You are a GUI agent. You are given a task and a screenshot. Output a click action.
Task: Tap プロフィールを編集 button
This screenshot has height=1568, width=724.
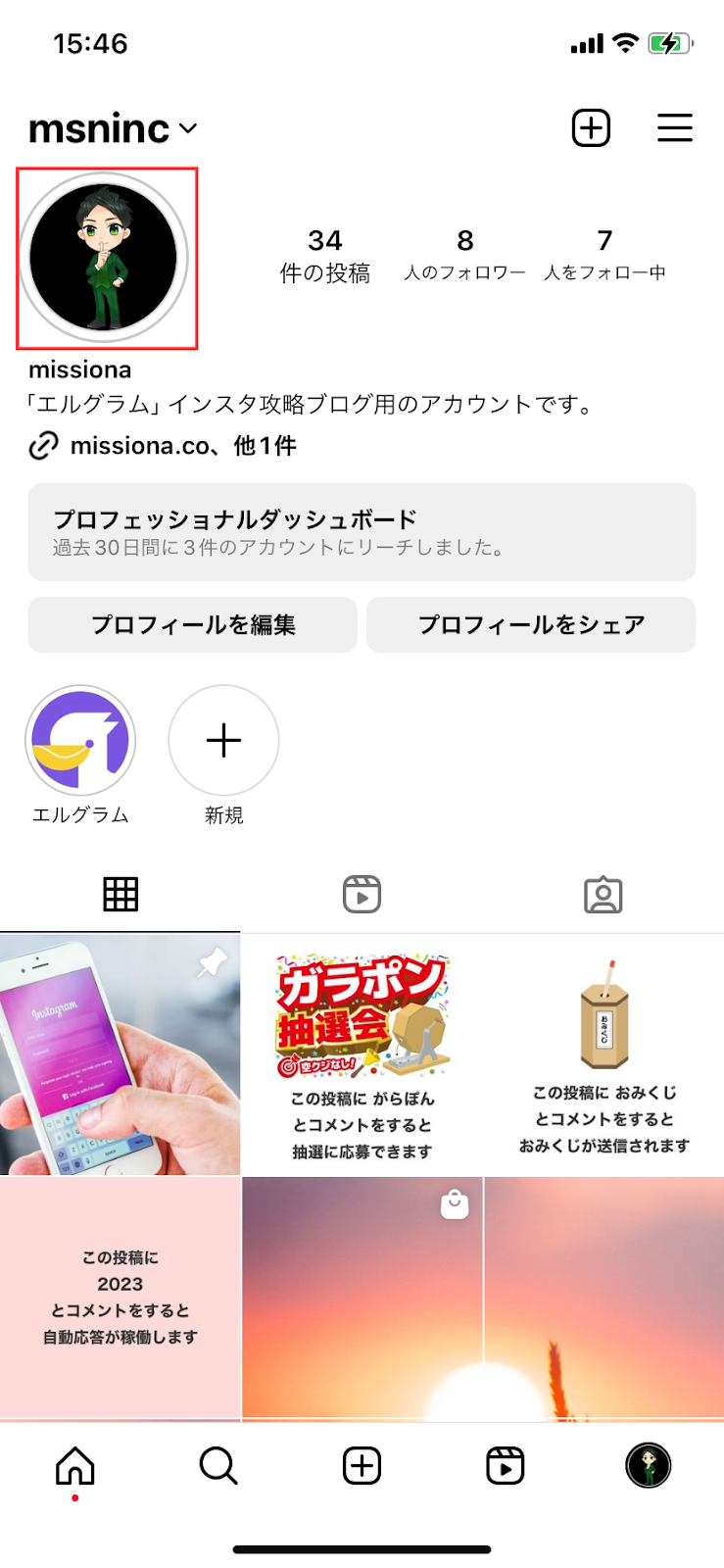(x=193, y=624)
